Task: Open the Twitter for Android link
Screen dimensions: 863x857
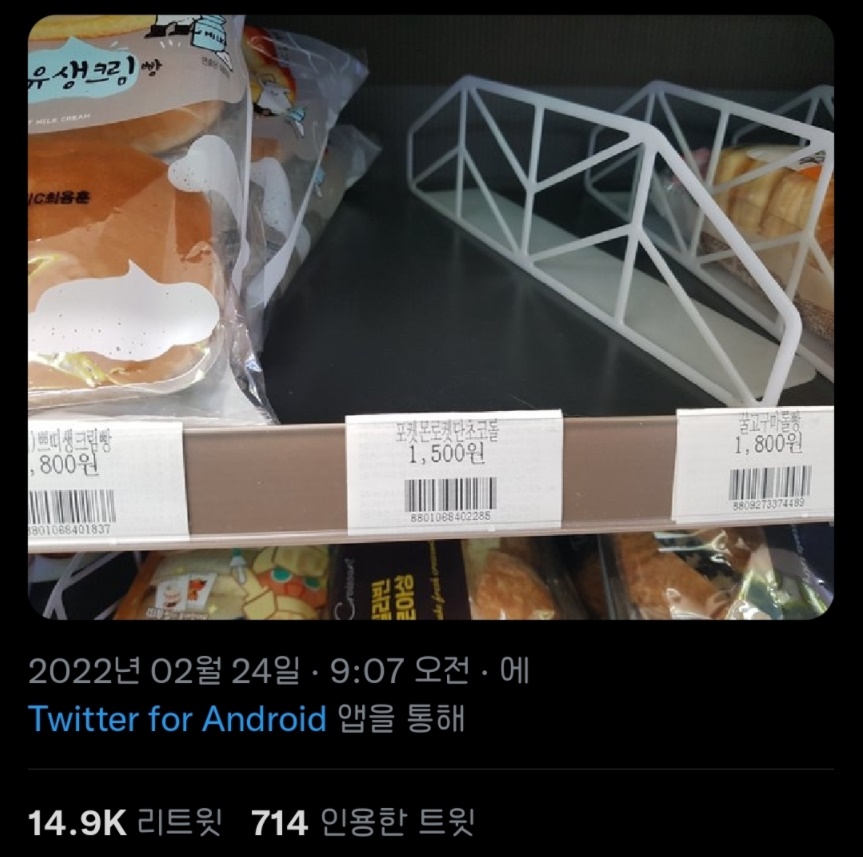Action: (177, 718)
